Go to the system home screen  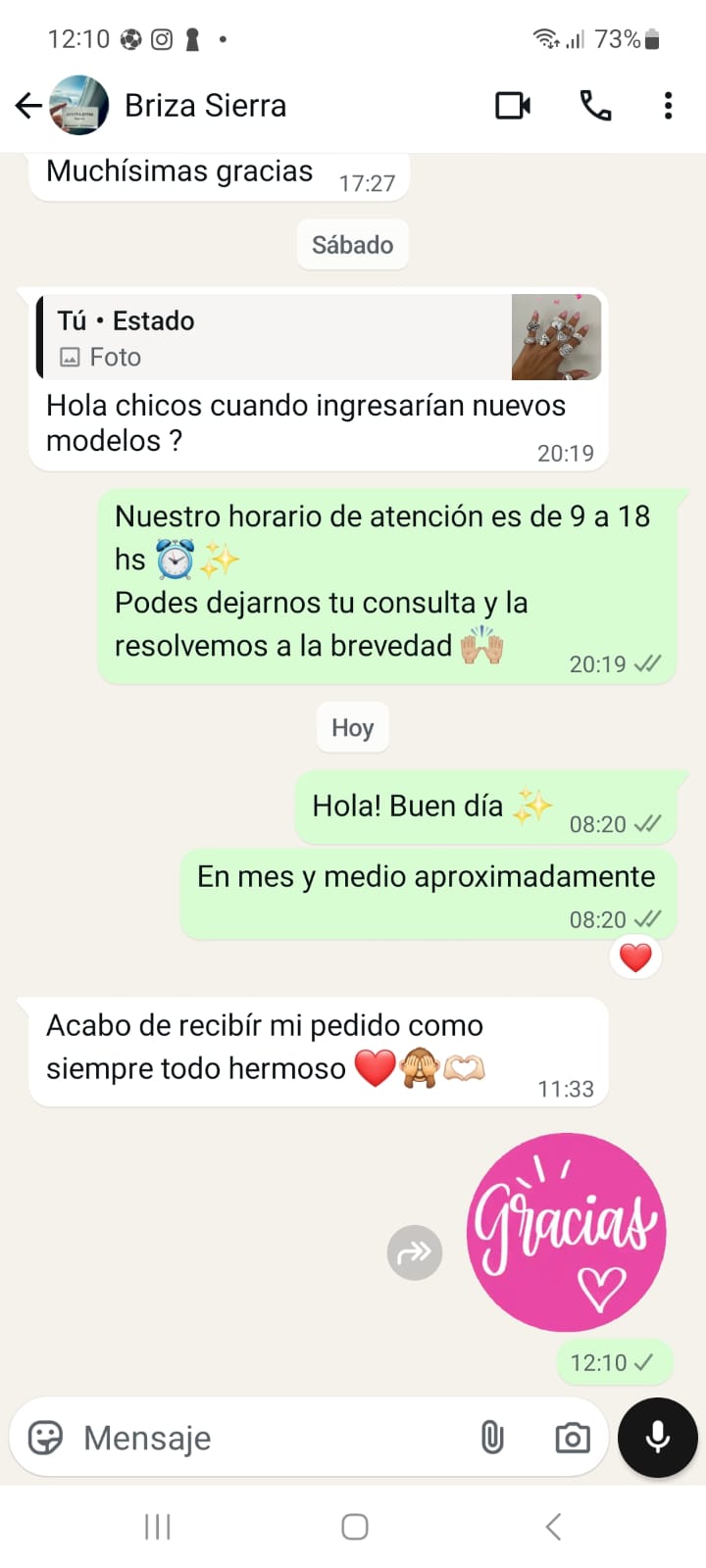click(x=354, y=1526)
